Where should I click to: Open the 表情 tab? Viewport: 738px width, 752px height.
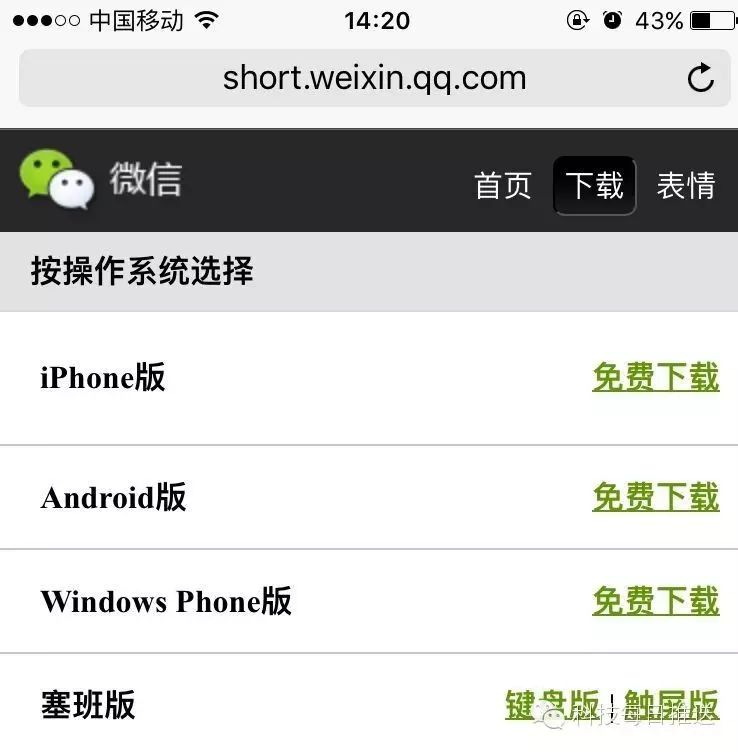(686, 186)
